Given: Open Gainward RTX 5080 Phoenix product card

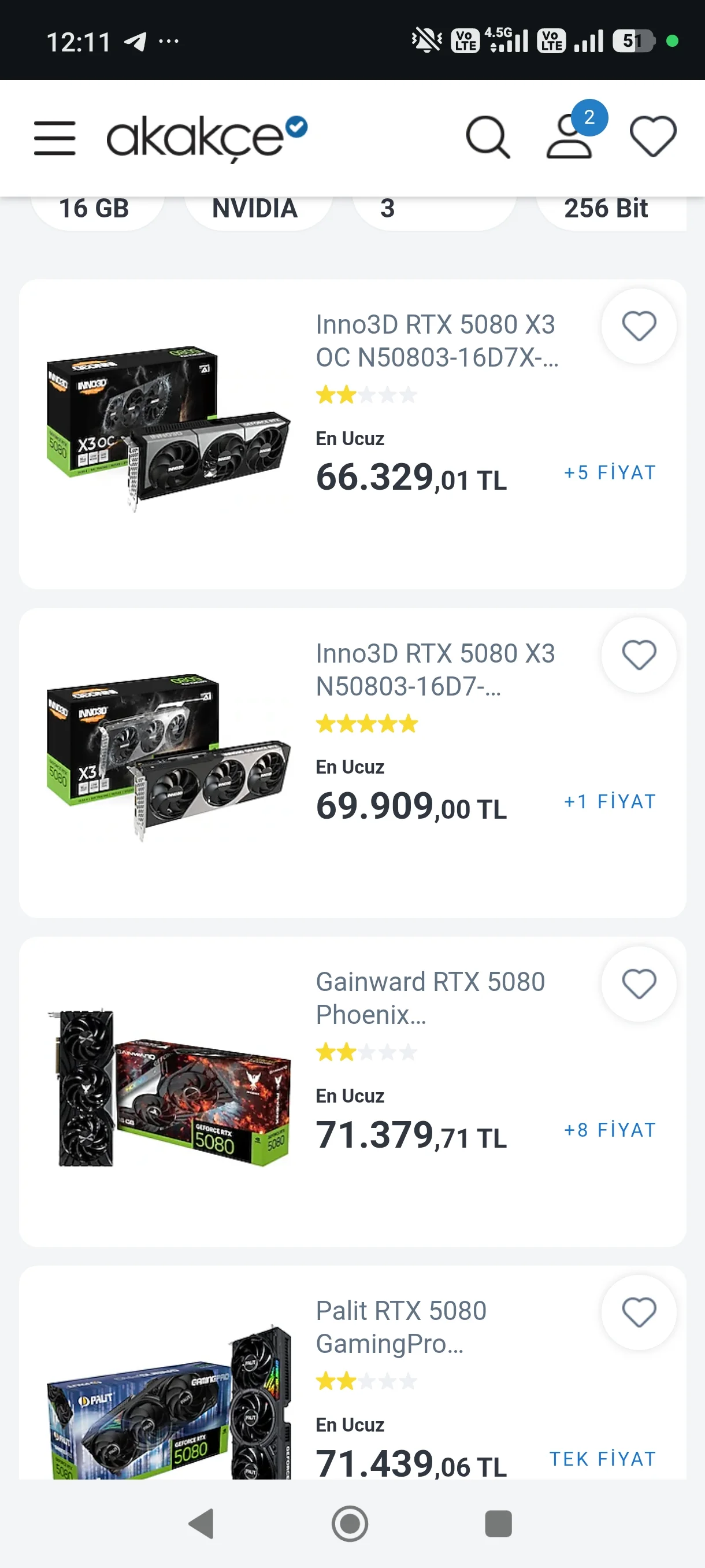Looking at the screenshot, I should [x=430, y=999].
